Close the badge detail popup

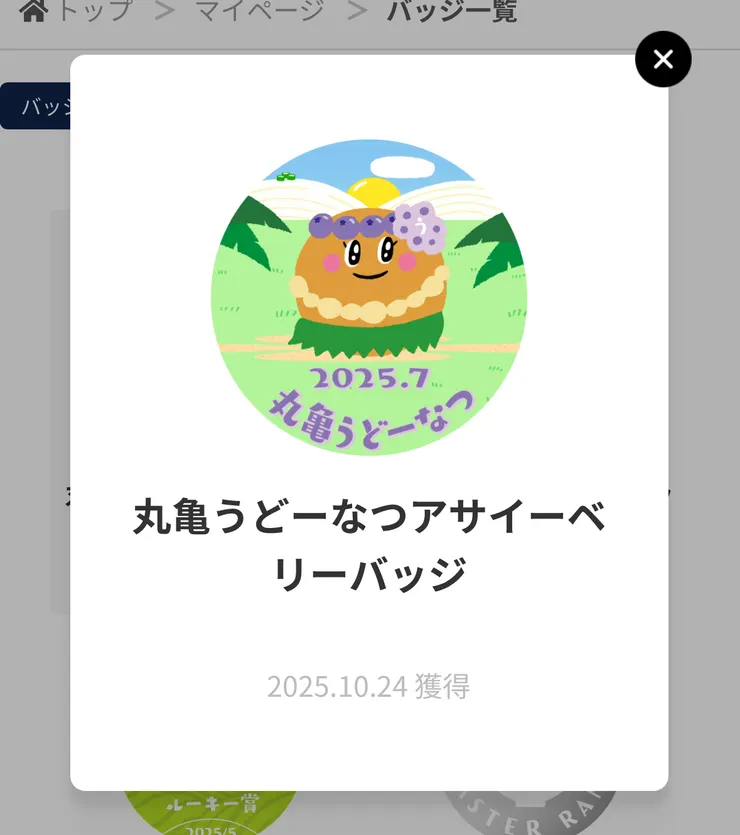coord(663,59)
